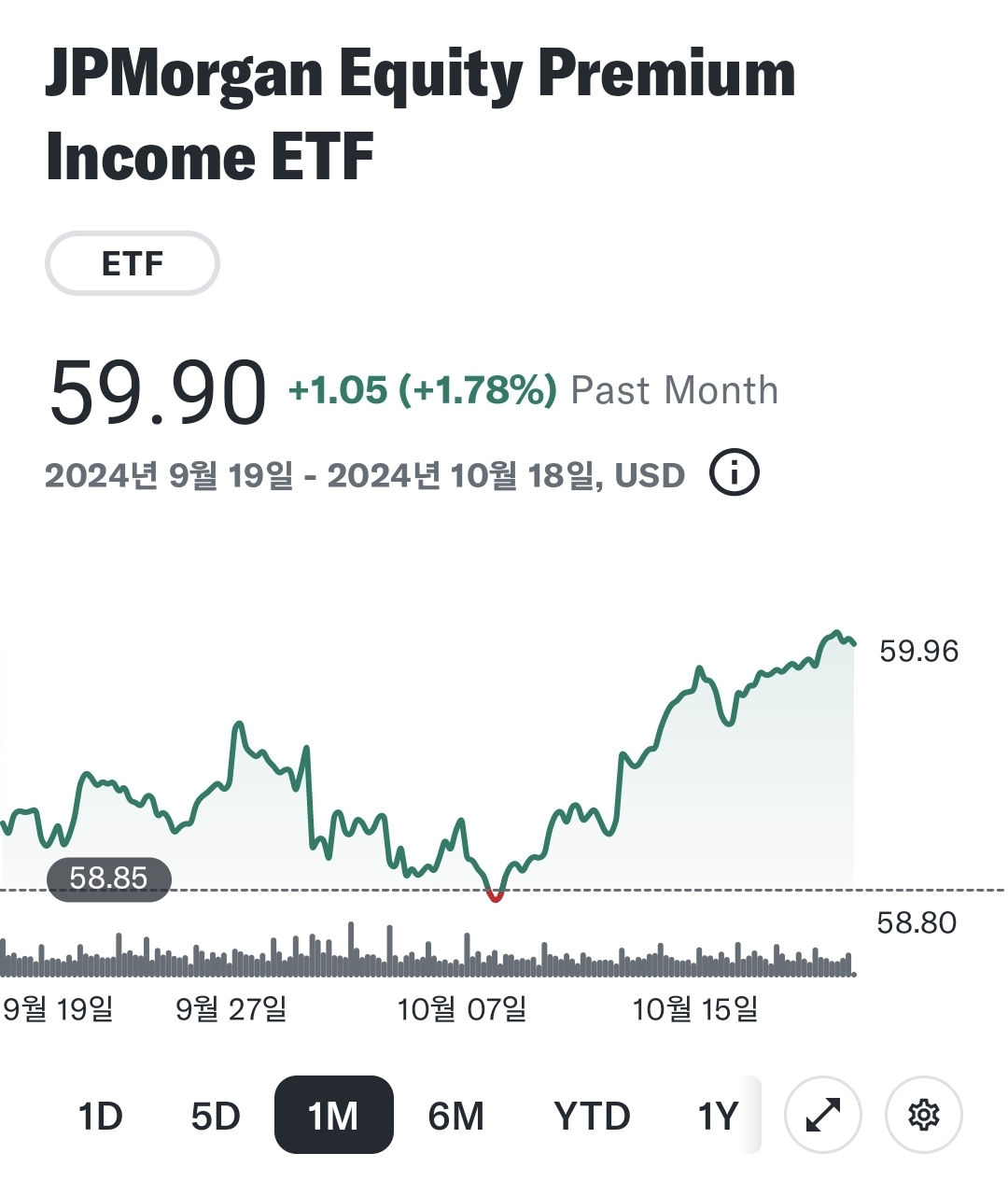The height and width of the screenshot is (1195, 1008).
Task: Open the info icon beside USD
Action: click(735, 473)
